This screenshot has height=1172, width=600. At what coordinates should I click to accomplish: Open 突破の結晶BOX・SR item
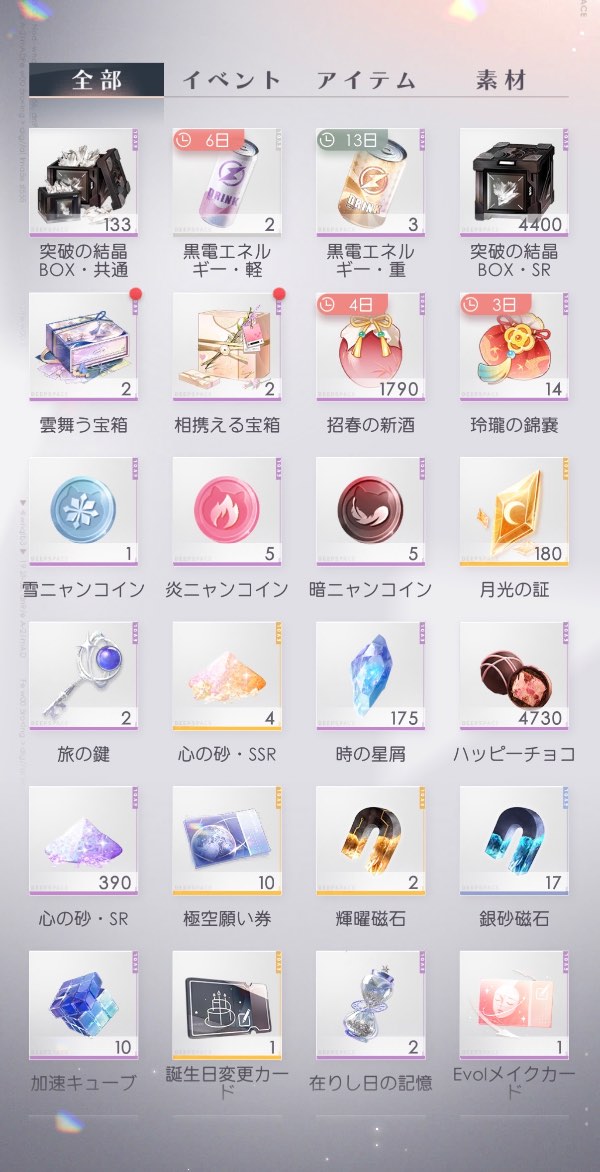[513, 181]
